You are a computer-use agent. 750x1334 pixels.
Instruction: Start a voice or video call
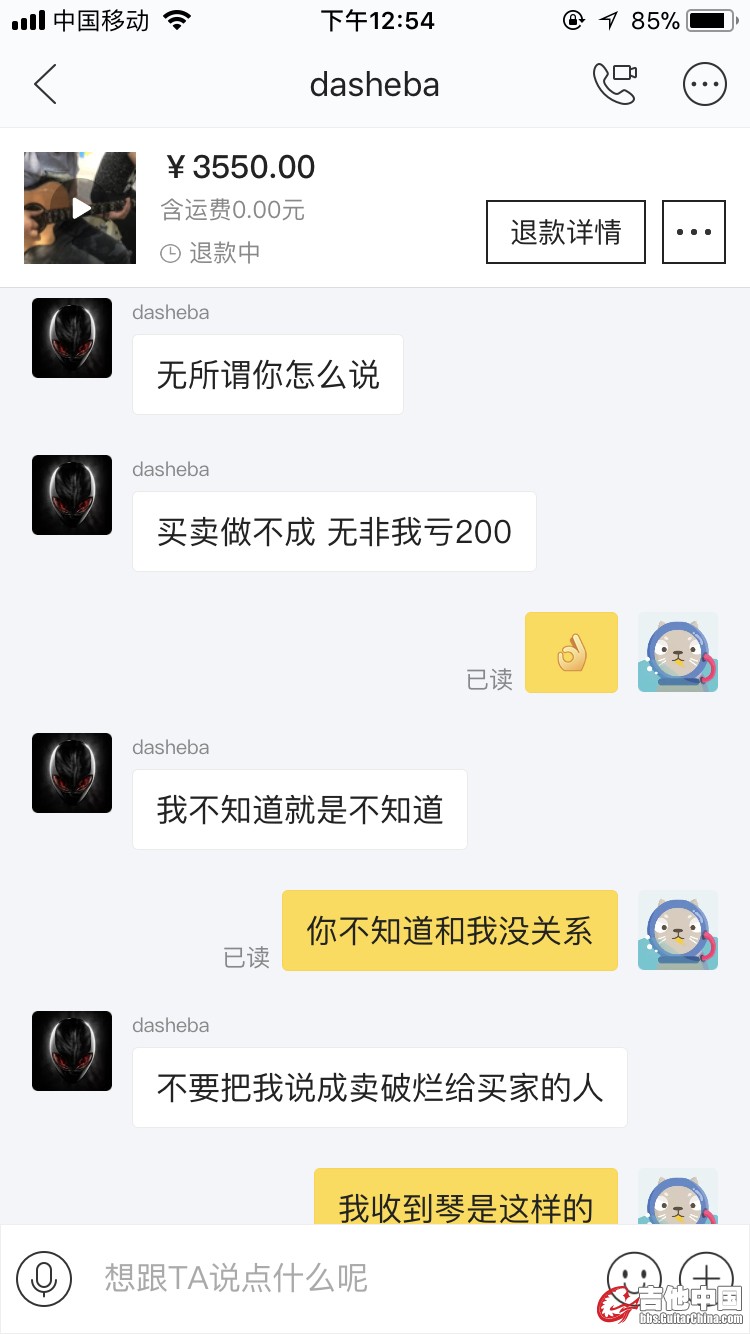coord(615,85)
